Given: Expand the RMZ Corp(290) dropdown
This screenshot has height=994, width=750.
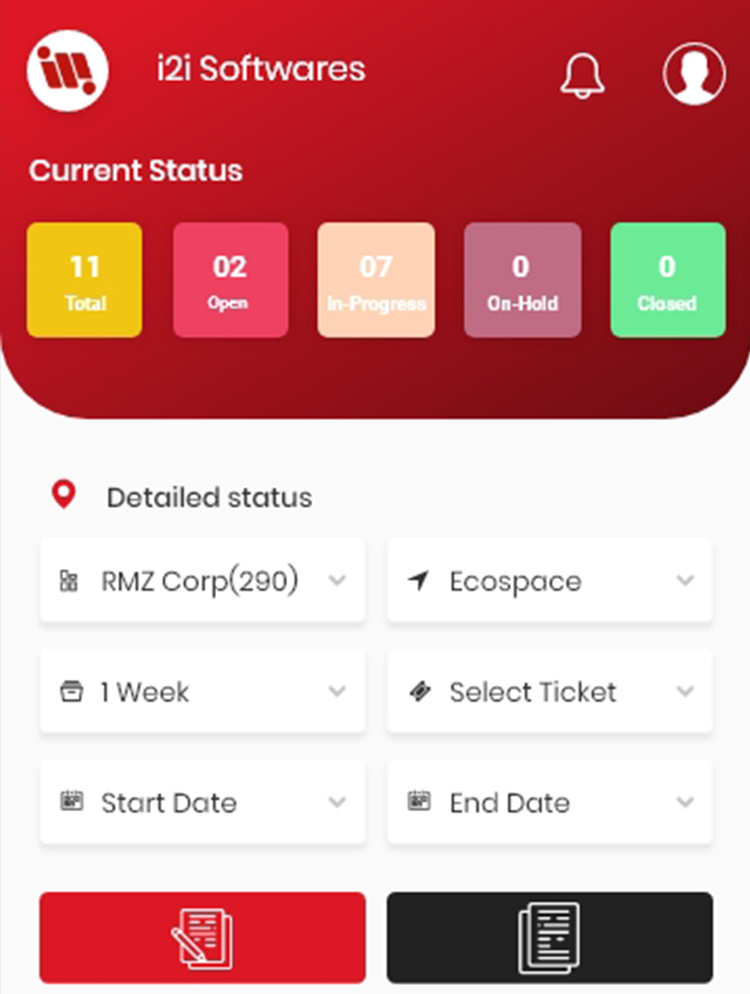Looking at the screenshot, I should click(203, 581).
